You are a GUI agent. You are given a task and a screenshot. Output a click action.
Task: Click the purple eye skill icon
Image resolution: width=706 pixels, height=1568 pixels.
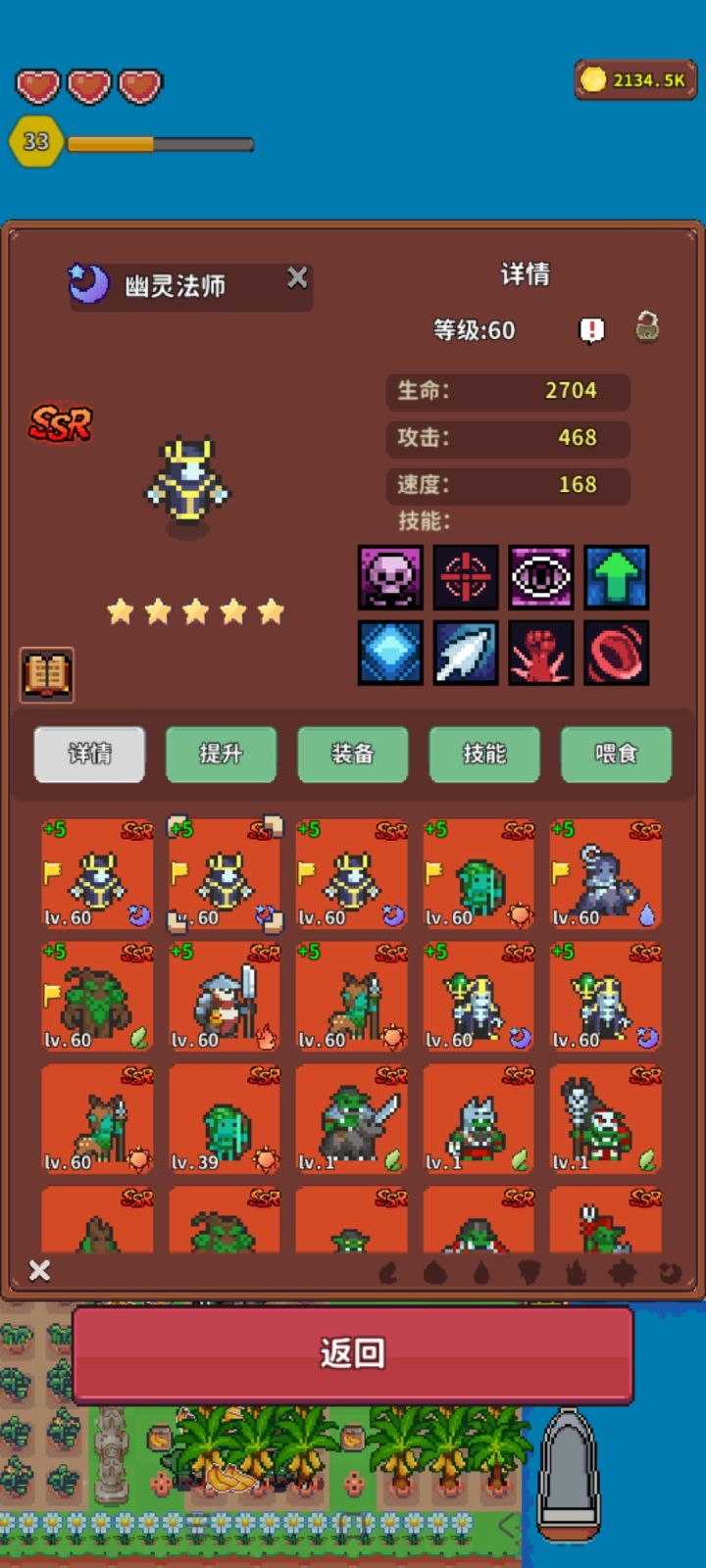(540, 578)
